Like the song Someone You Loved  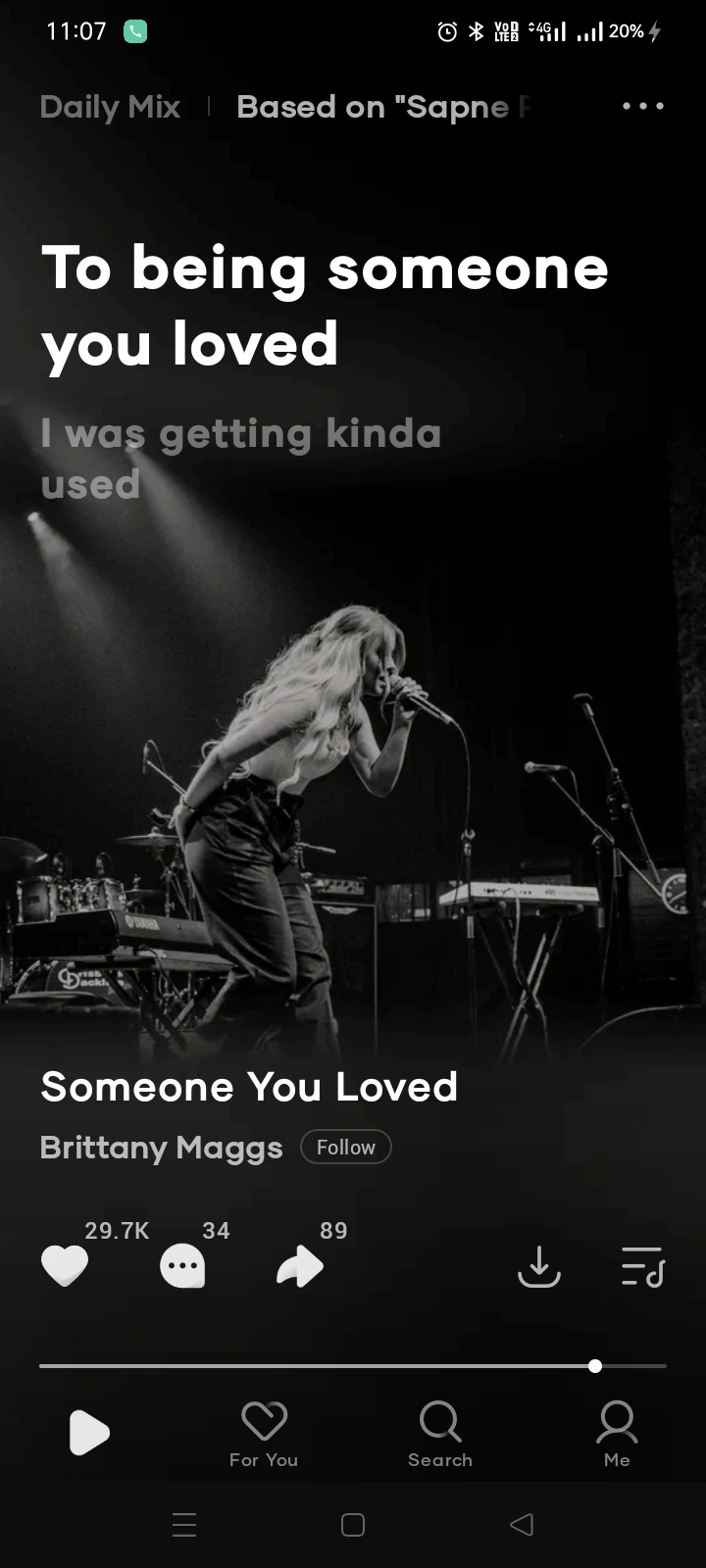[x=65, y=1266]
